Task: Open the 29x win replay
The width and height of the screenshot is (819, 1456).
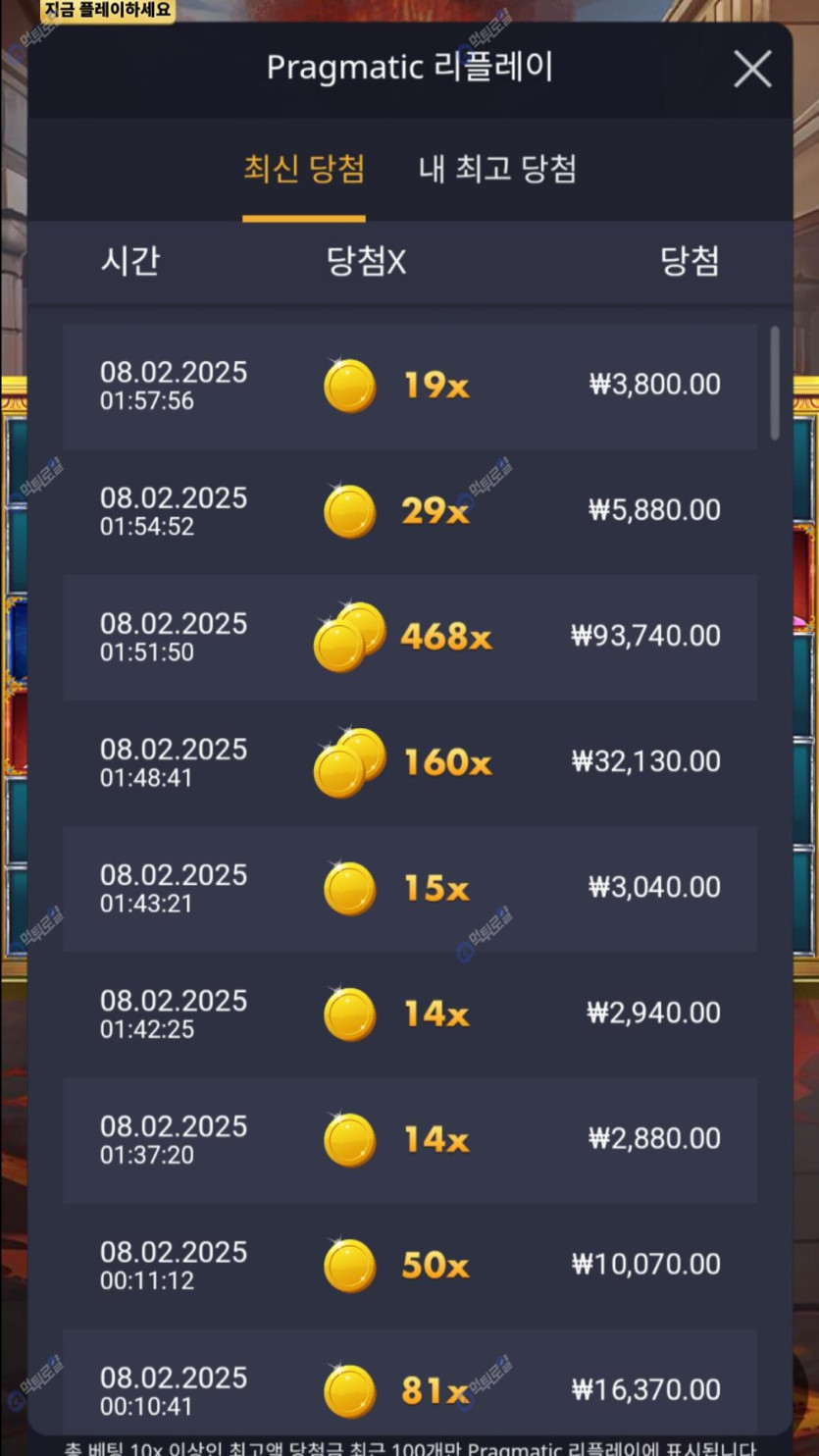Action: pyautogui.click(x=410, y=511)
